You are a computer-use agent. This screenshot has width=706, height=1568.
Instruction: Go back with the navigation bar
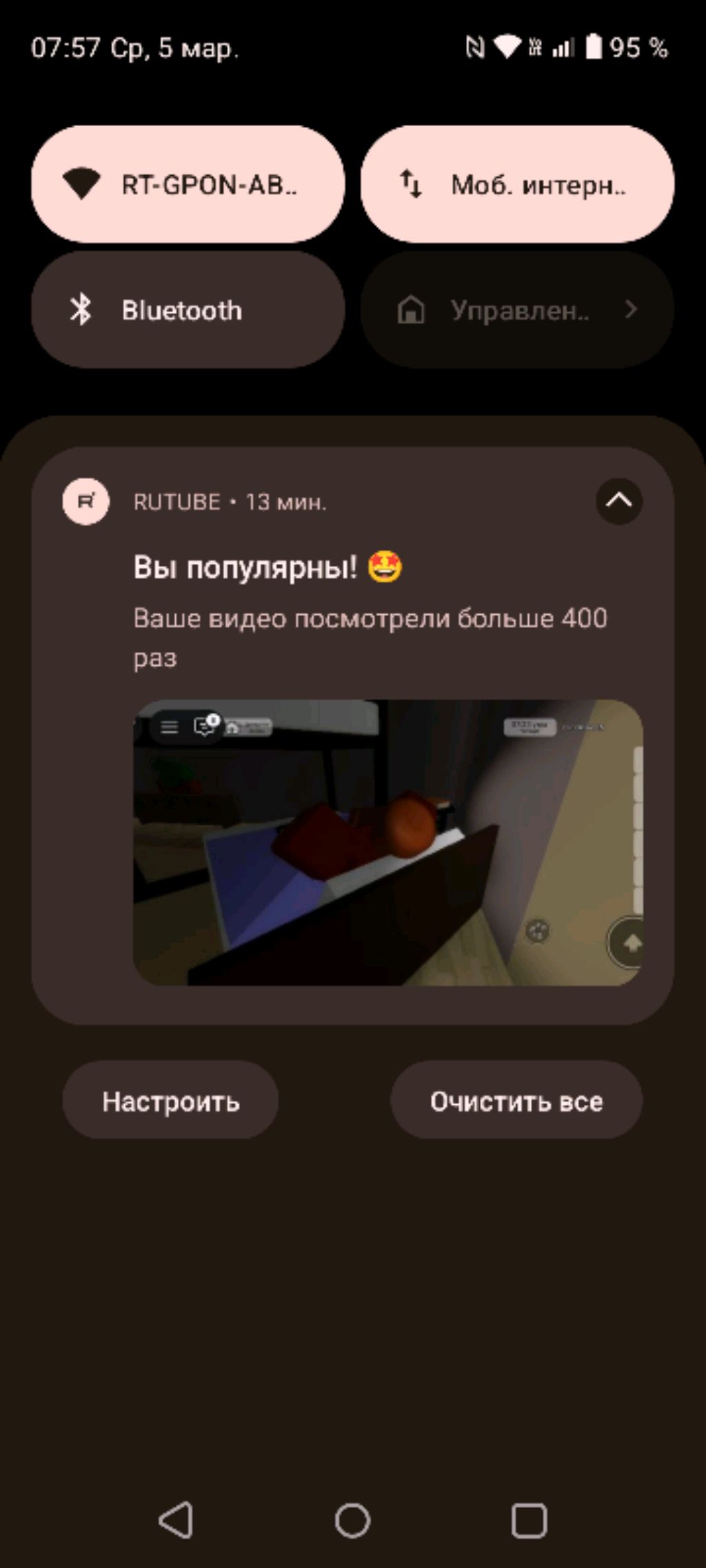click(176, 1520)
